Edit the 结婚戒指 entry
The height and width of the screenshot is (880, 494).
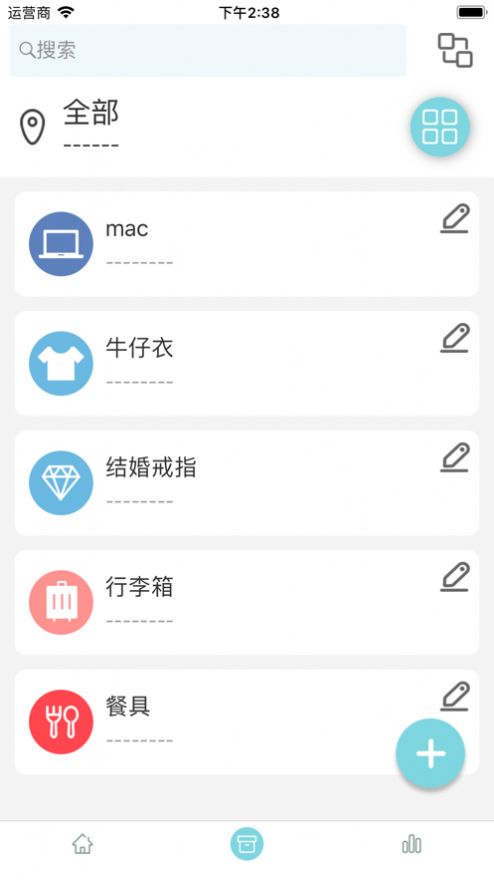[x=455, y=457]
